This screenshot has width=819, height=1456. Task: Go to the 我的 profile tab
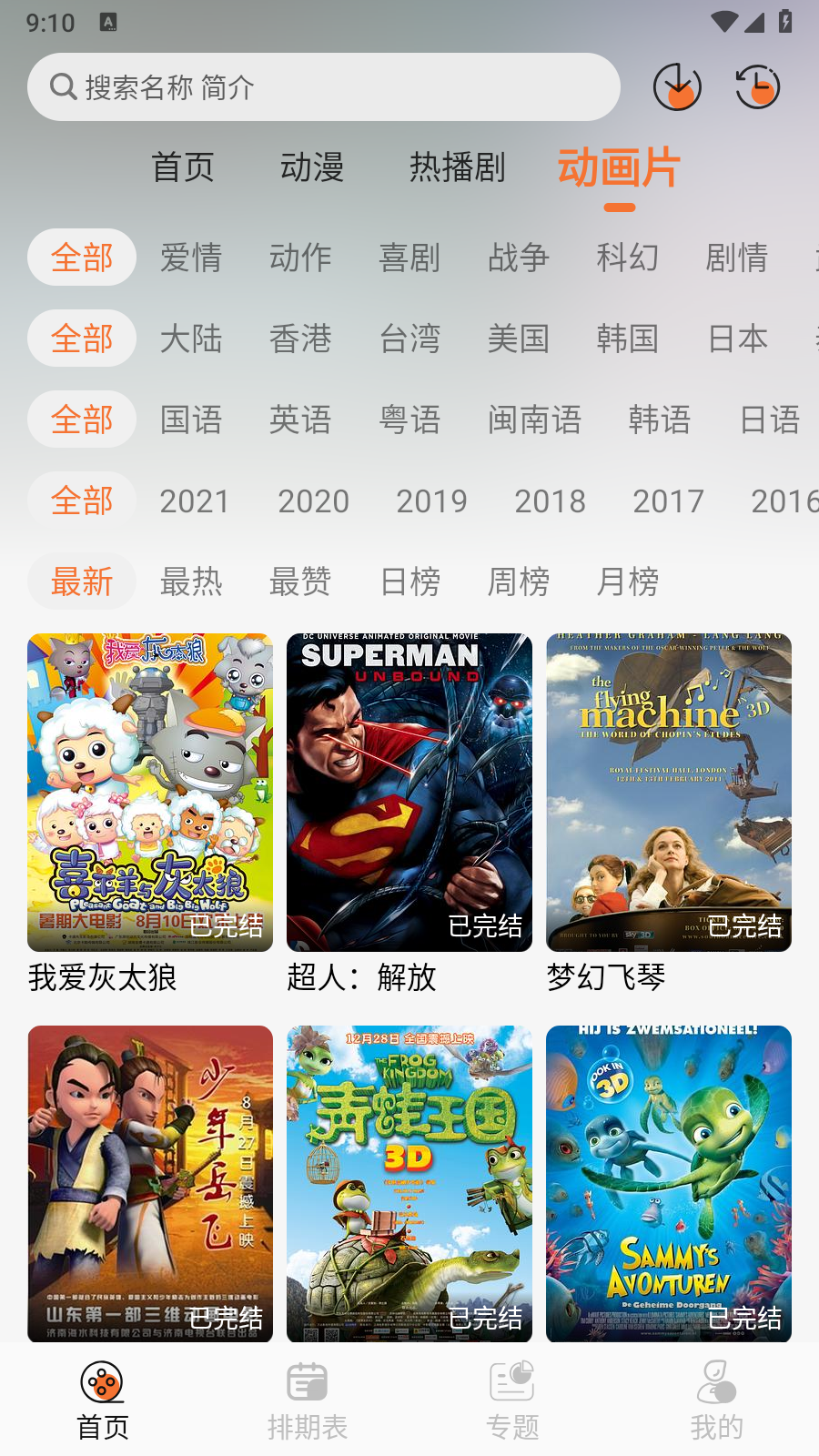pos(717,1400)
